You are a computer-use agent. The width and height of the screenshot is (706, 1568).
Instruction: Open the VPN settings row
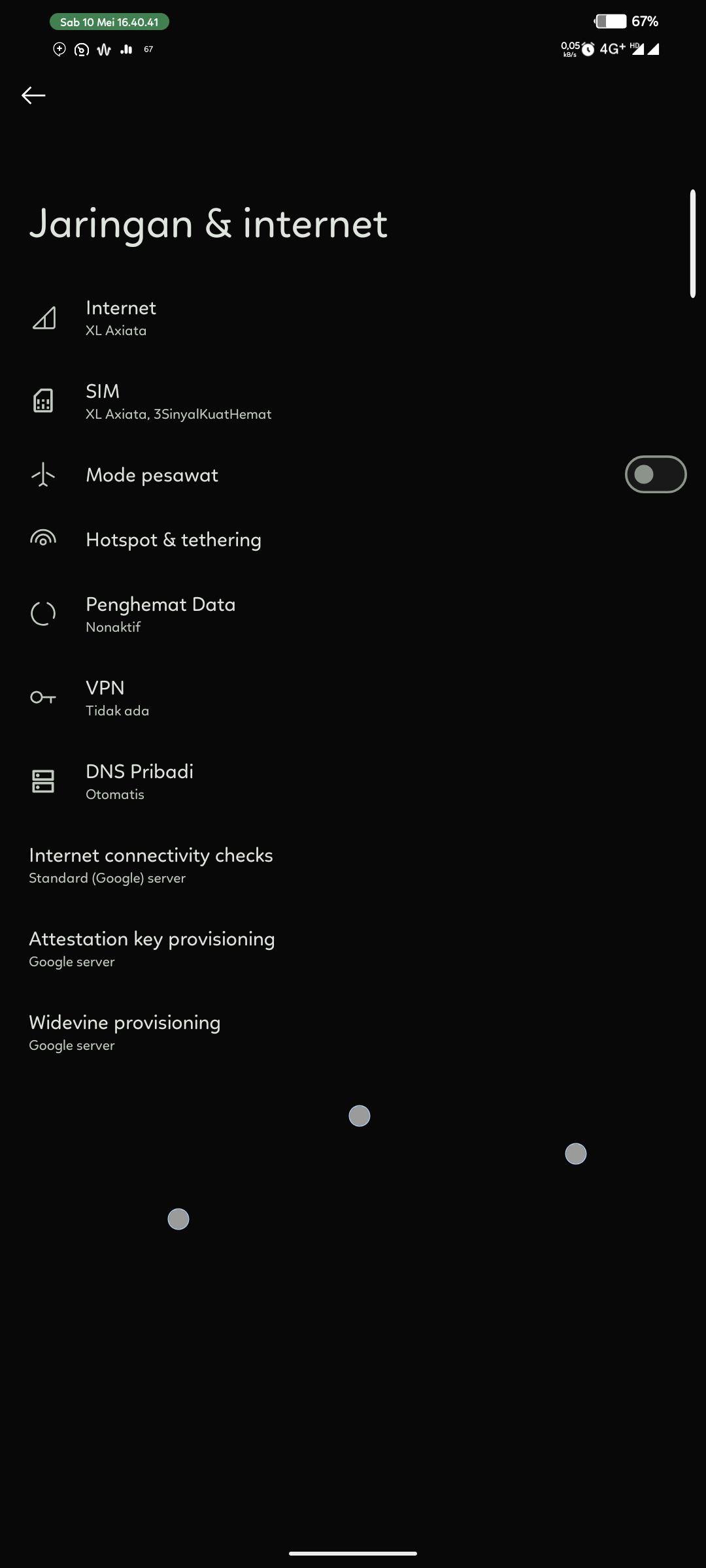tap(353, 698)
